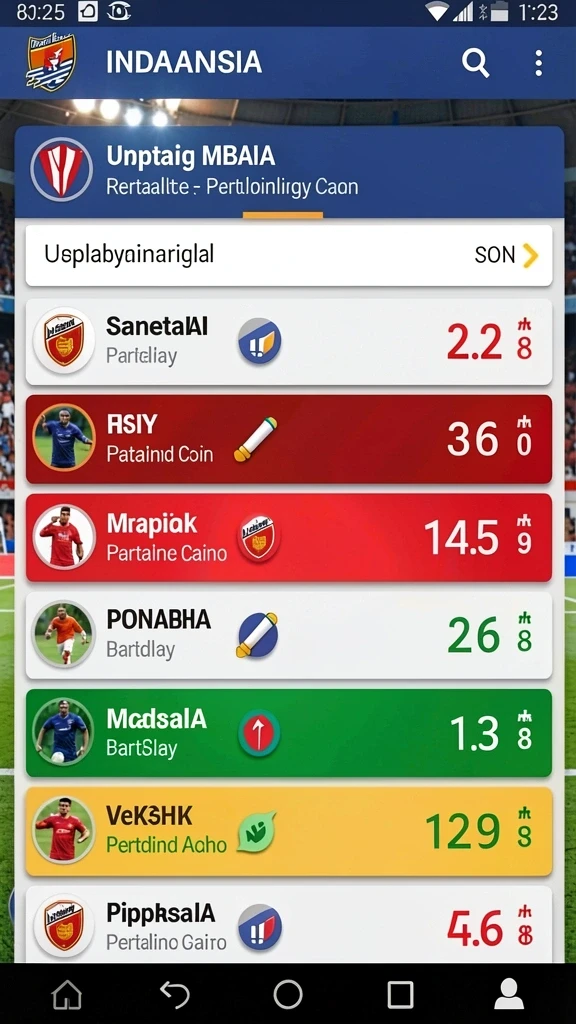Open the VeKSHK Pertdind Acho row

click(x=289, y=831)
